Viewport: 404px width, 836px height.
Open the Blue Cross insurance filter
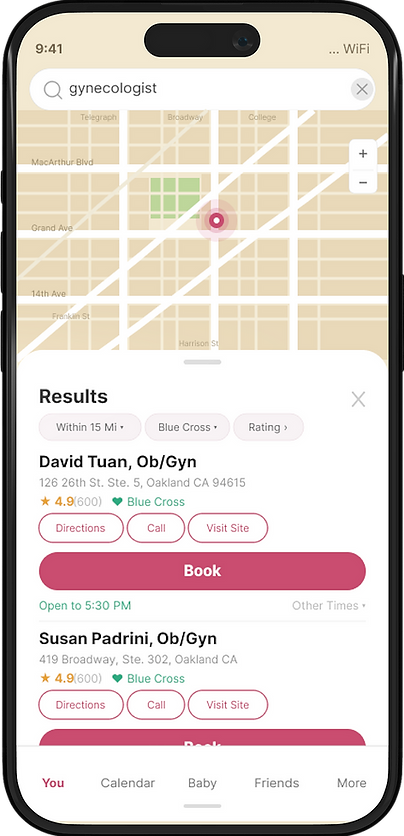point(187,427)
